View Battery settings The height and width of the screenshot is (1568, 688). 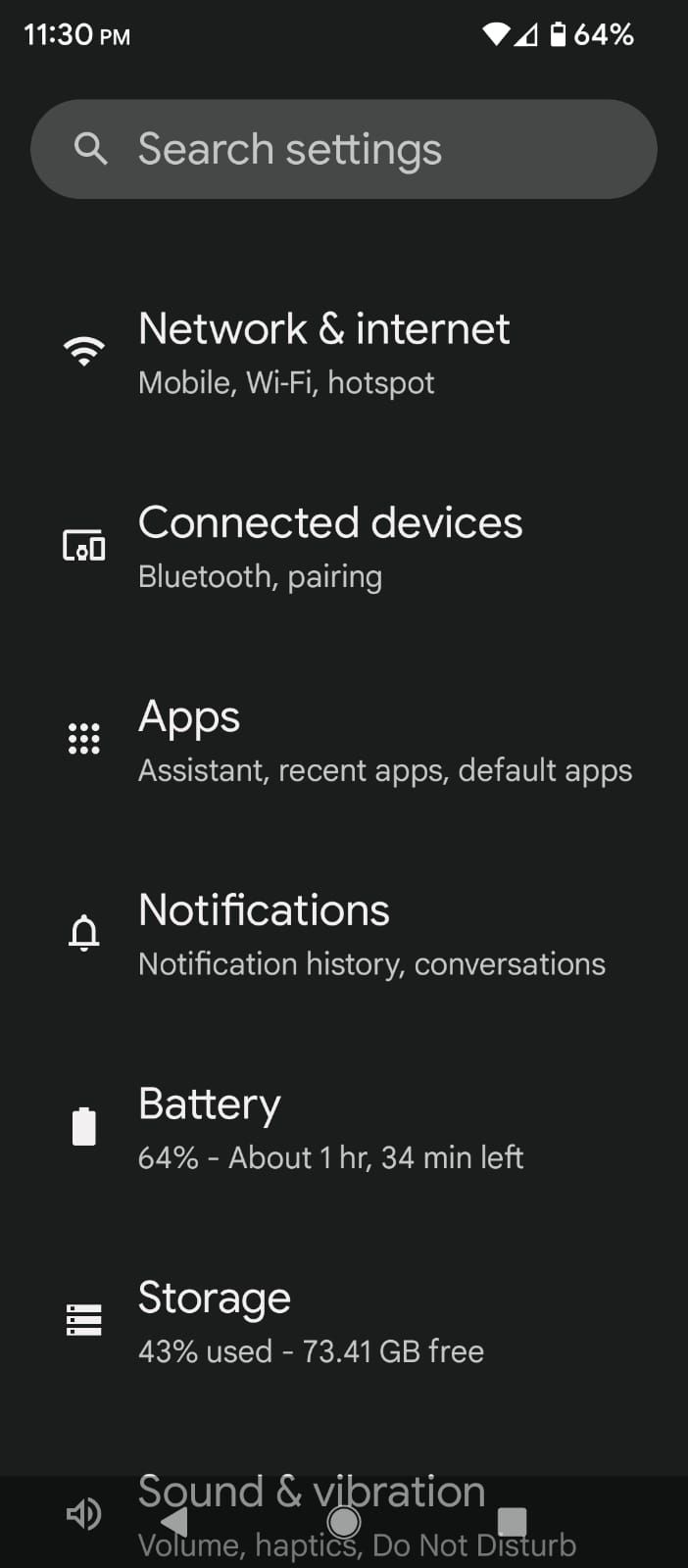(330, 1128)
